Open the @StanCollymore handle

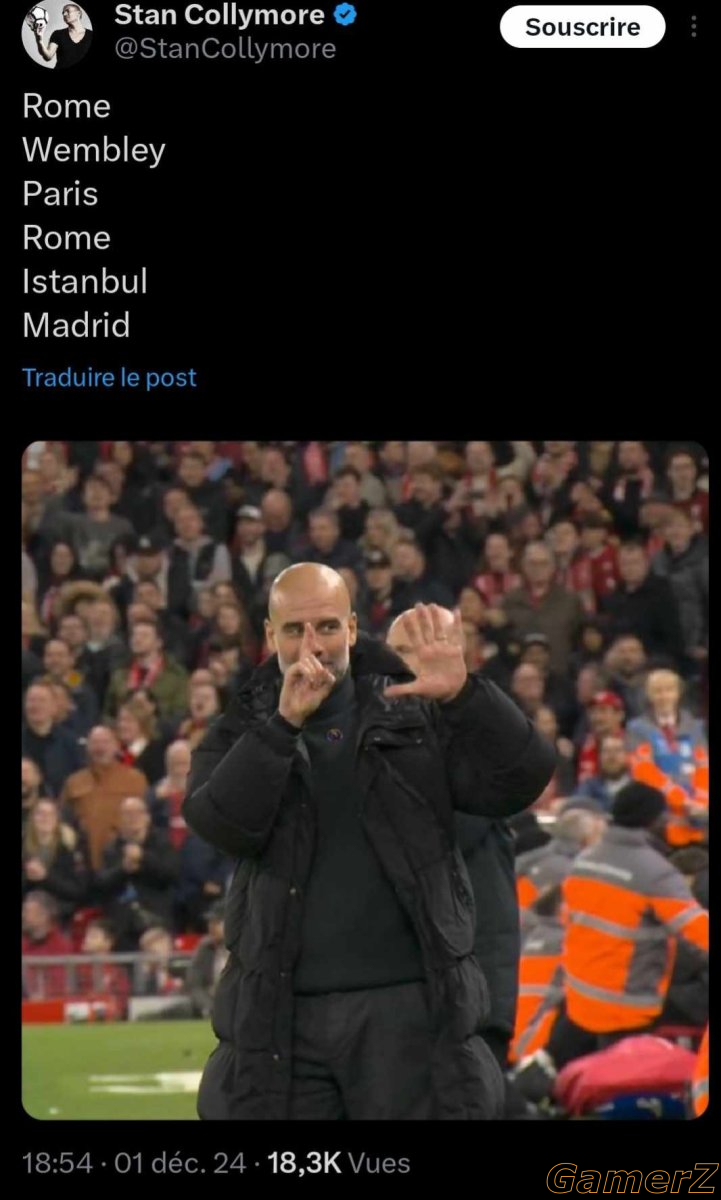[x=225, y=48]
